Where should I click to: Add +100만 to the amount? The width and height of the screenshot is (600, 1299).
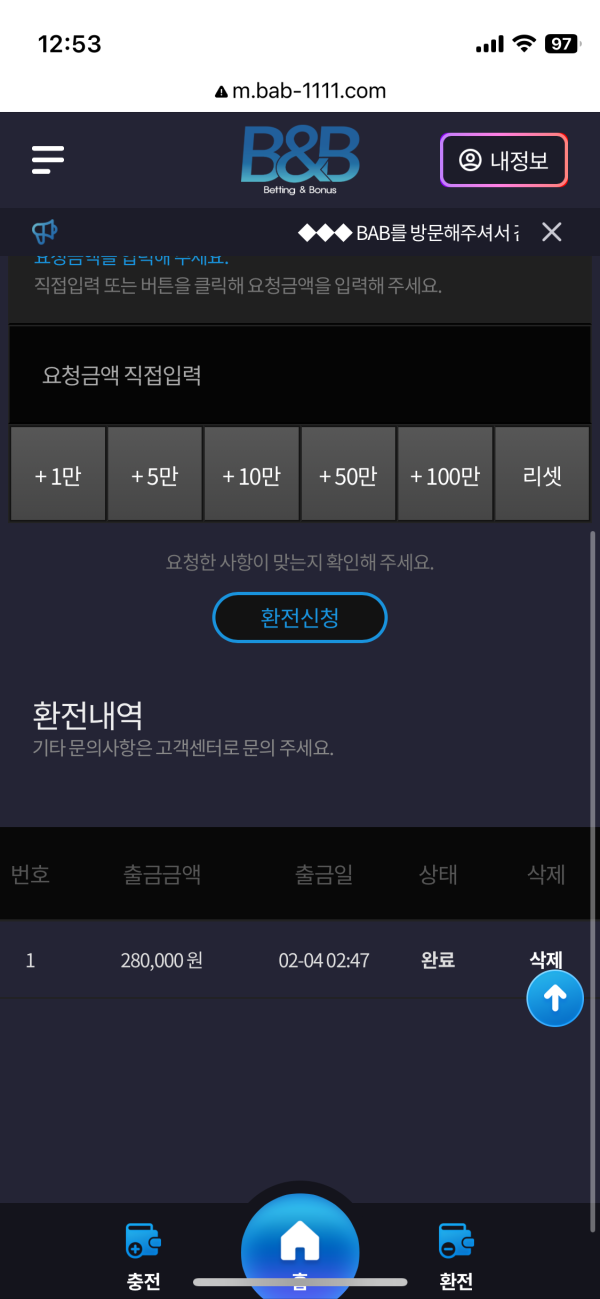click(x=445, y=476)
